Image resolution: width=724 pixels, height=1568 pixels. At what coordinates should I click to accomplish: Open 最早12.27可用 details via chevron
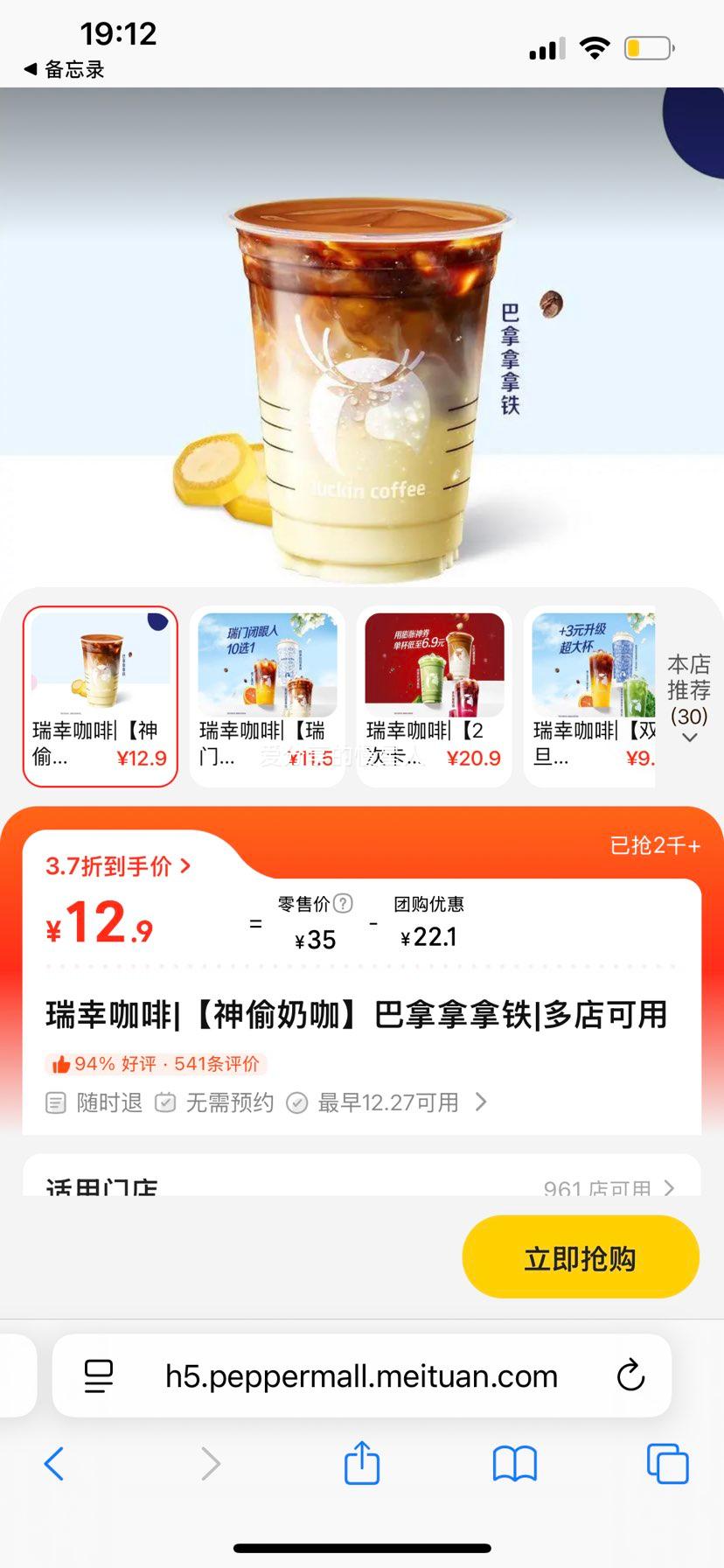pos(480,1102)
